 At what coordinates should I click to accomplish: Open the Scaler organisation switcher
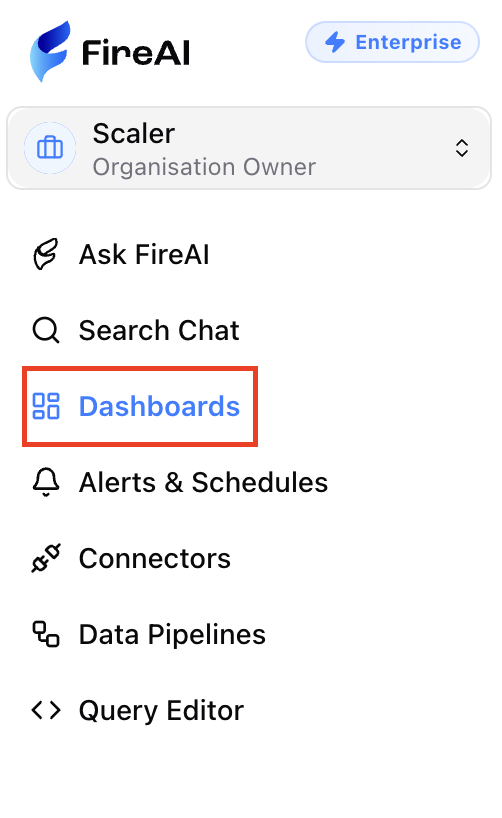click(249, 148)
